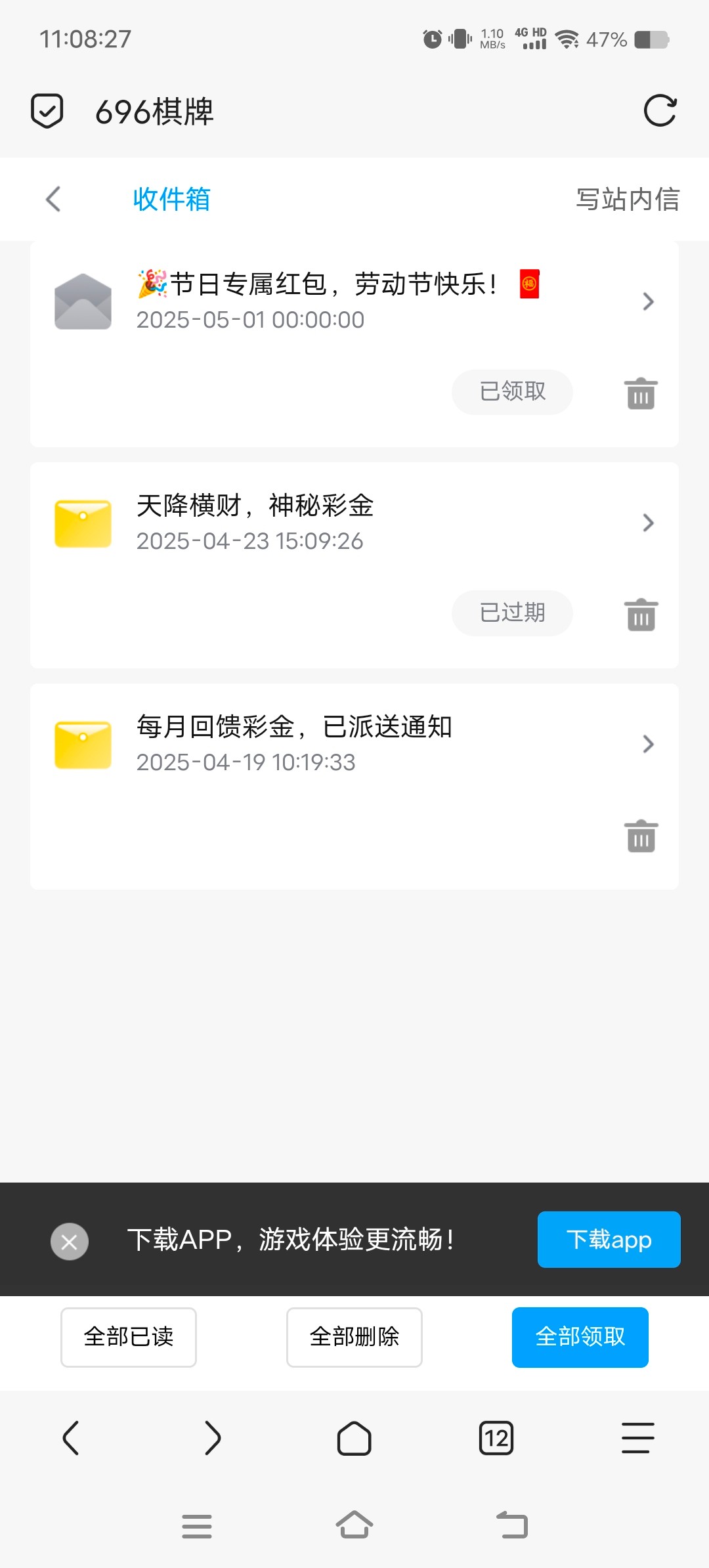Delete the 节日专属红包 message
Viewport: 709px width, 1568px height.
641,393
